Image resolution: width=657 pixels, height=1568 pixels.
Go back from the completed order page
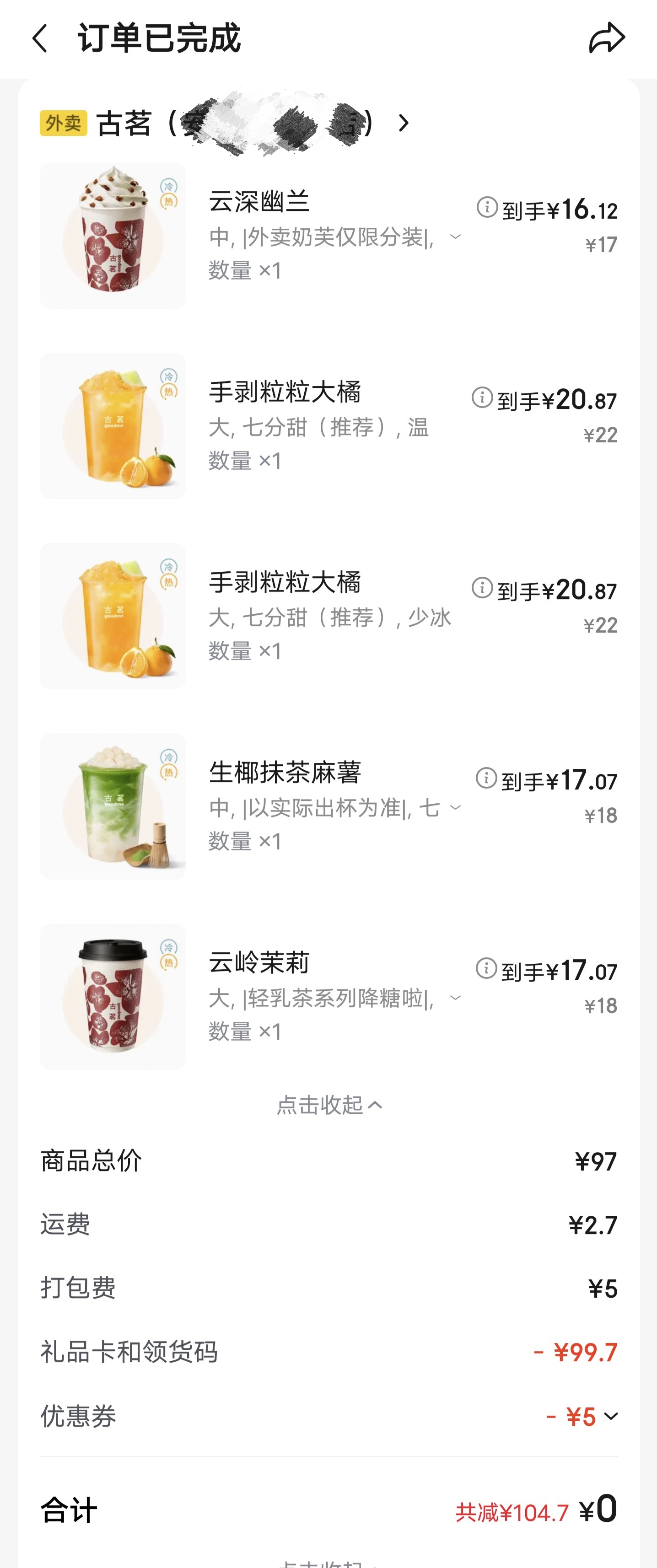tap(40, 39)
